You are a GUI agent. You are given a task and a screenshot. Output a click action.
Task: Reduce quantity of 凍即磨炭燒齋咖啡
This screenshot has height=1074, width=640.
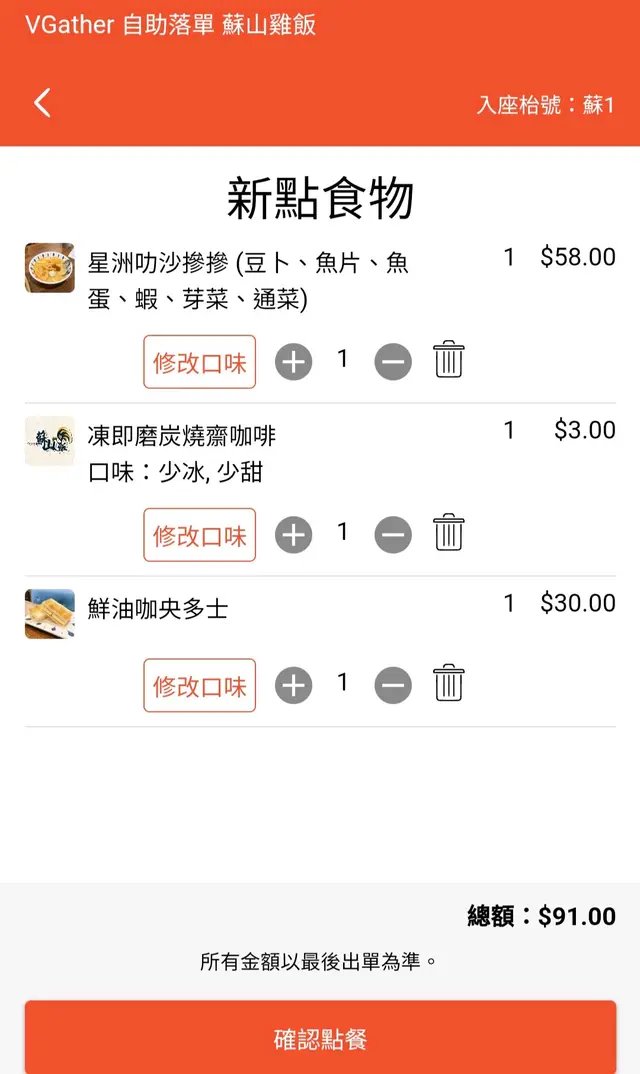click(x=393, y=535)
